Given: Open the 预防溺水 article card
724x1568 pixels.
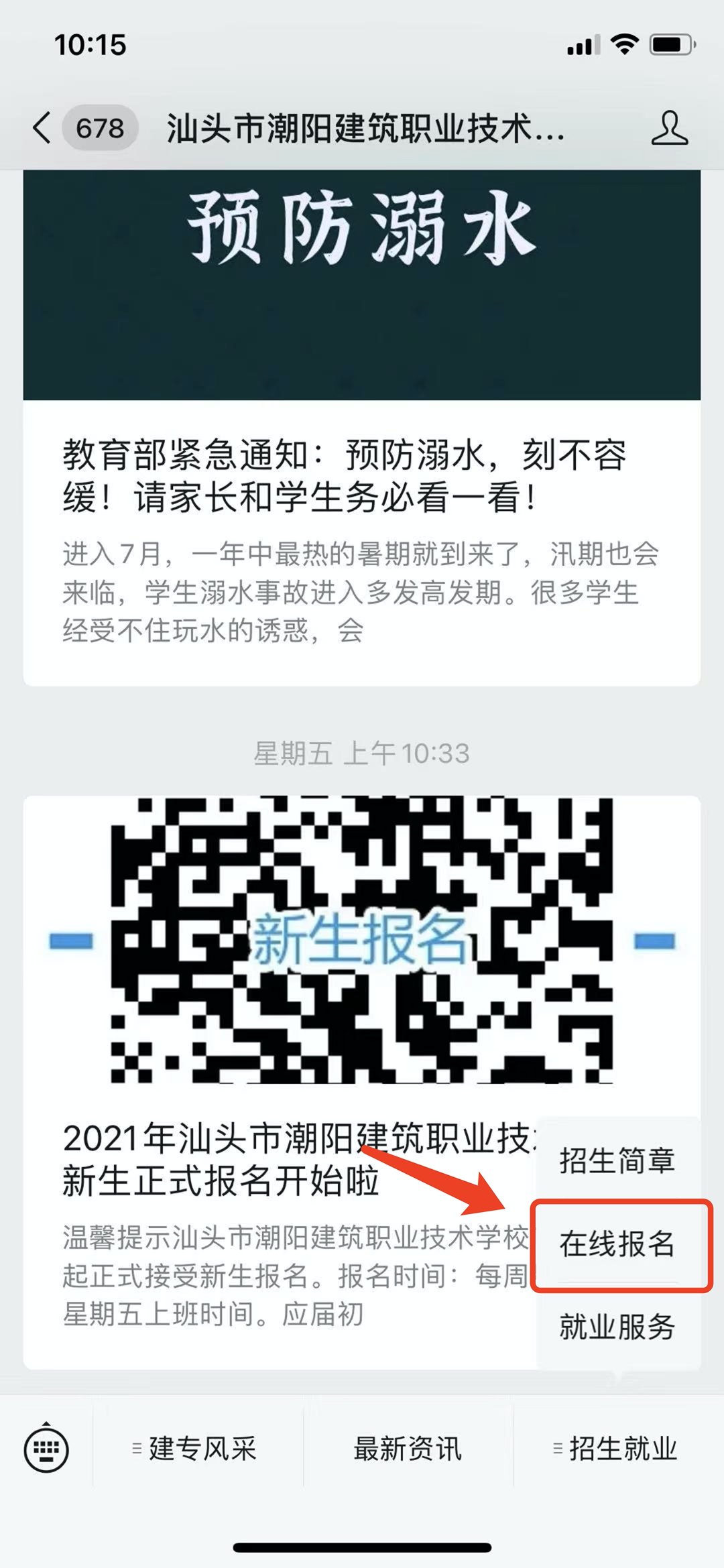Looking at the screenshot, I should pos(361,469).
